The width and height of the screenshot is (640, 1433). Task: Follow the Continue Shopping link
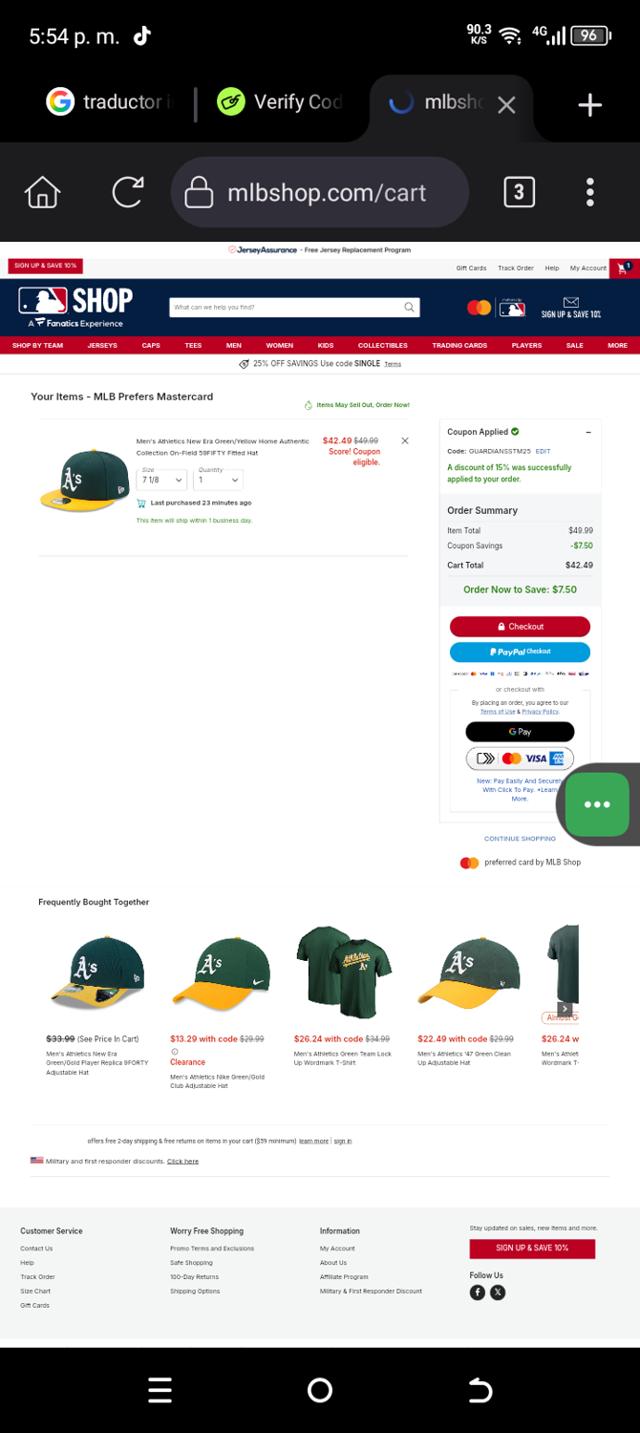tap(520, 839)
